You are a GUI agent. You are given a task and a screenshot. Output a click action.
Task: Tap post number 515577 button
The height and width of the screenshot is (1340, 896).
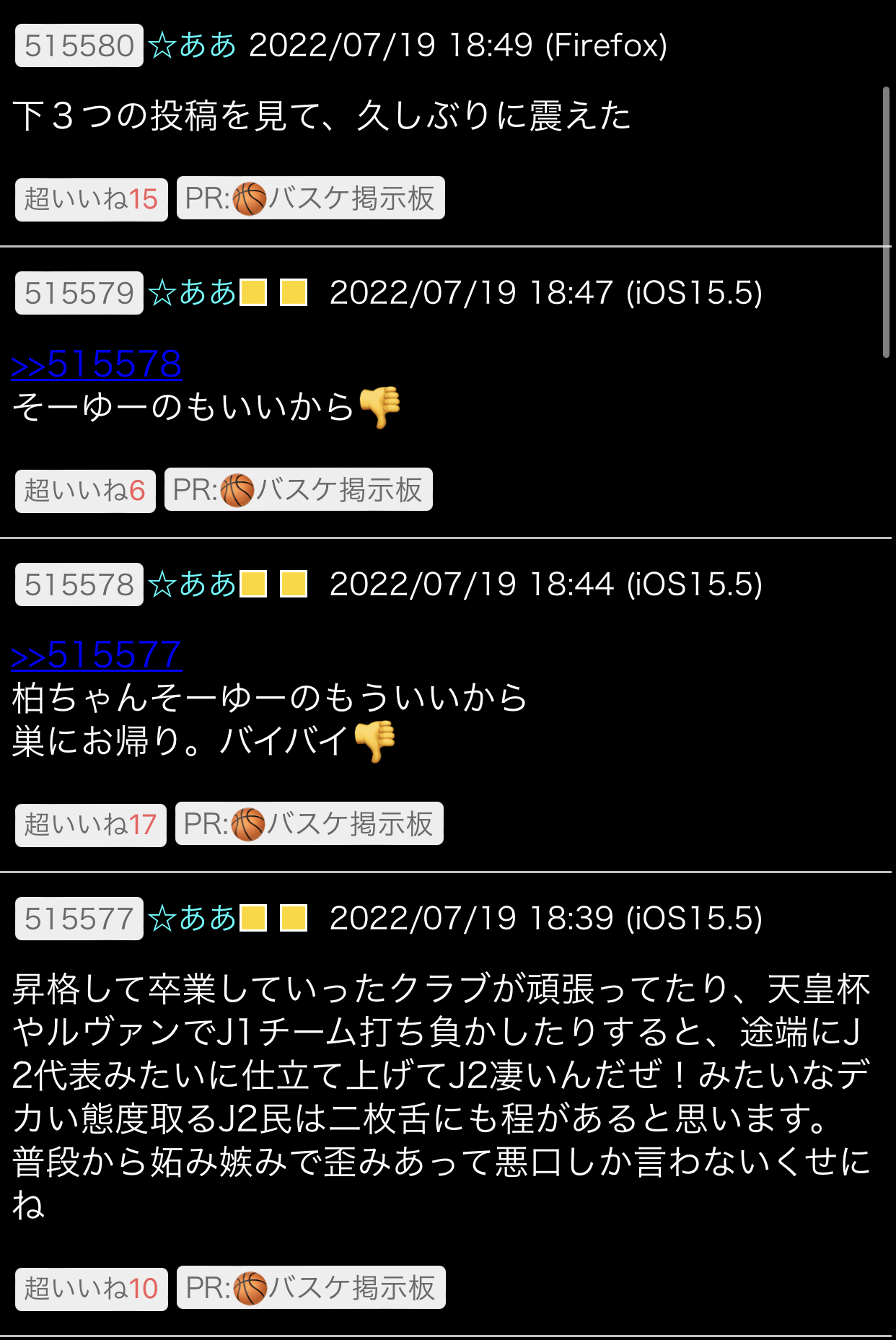point(79,919)
